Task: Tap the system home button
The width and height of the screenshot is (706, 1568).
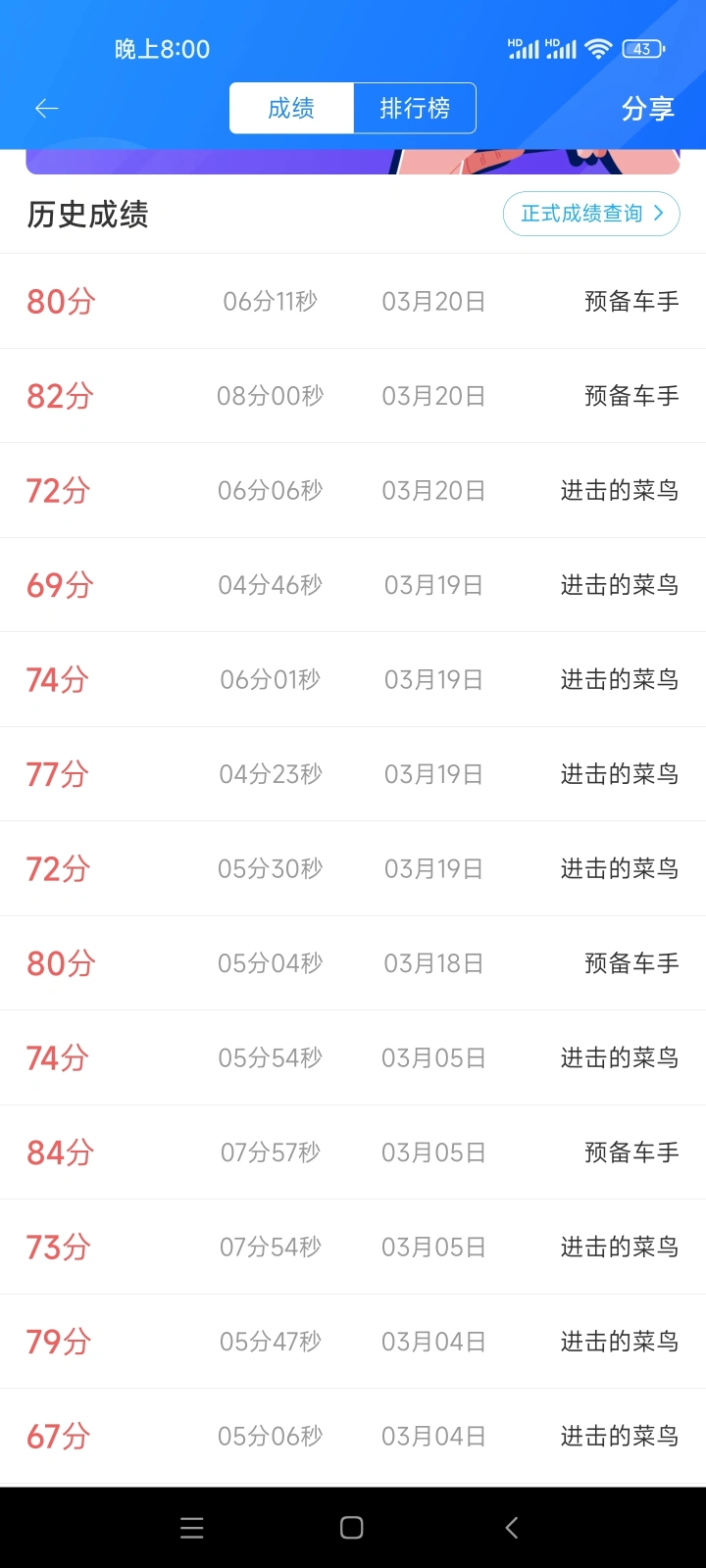Action: pyautogui.click(x=352, y=1528)
